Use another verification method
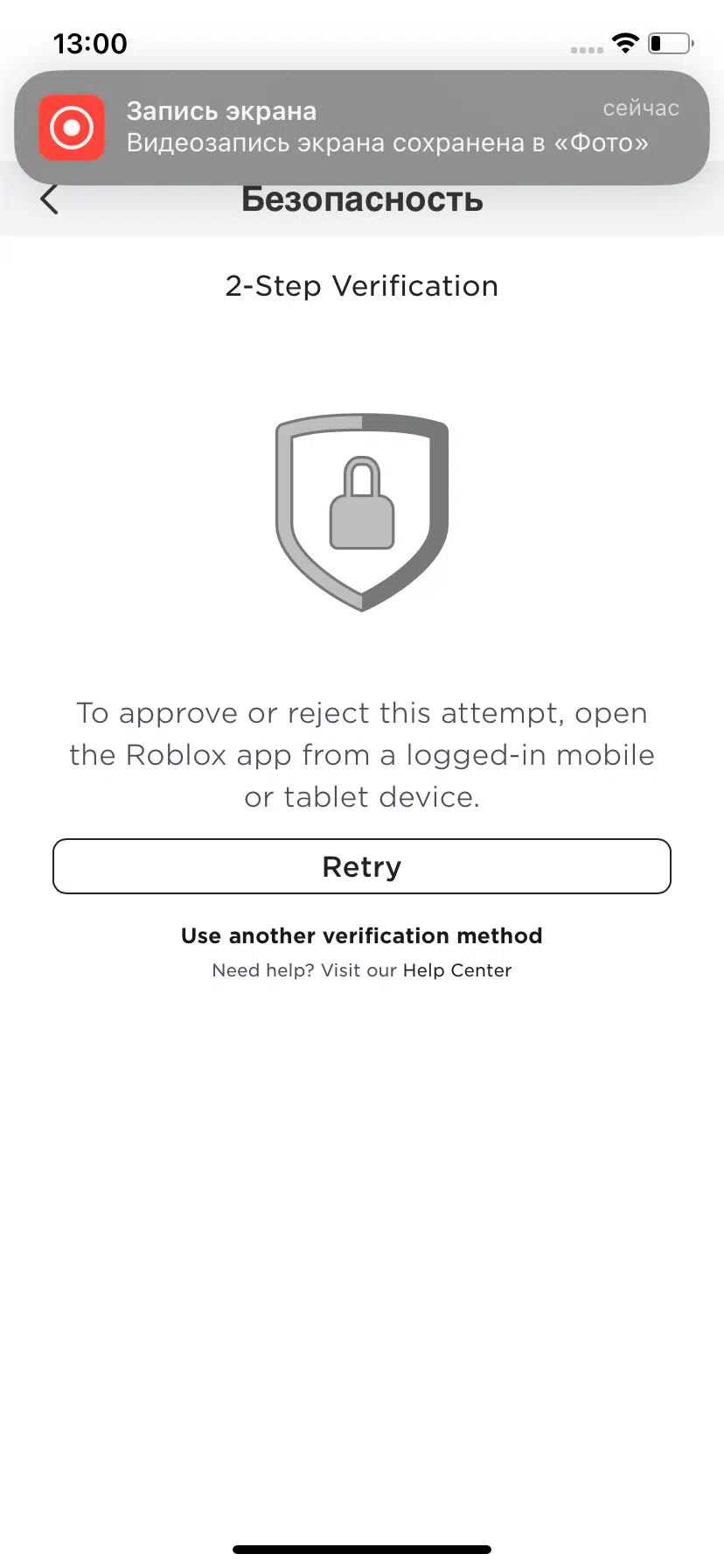The height and width of the screenshot is (1568, 724). pyautogui.click(x=362, y=935)
